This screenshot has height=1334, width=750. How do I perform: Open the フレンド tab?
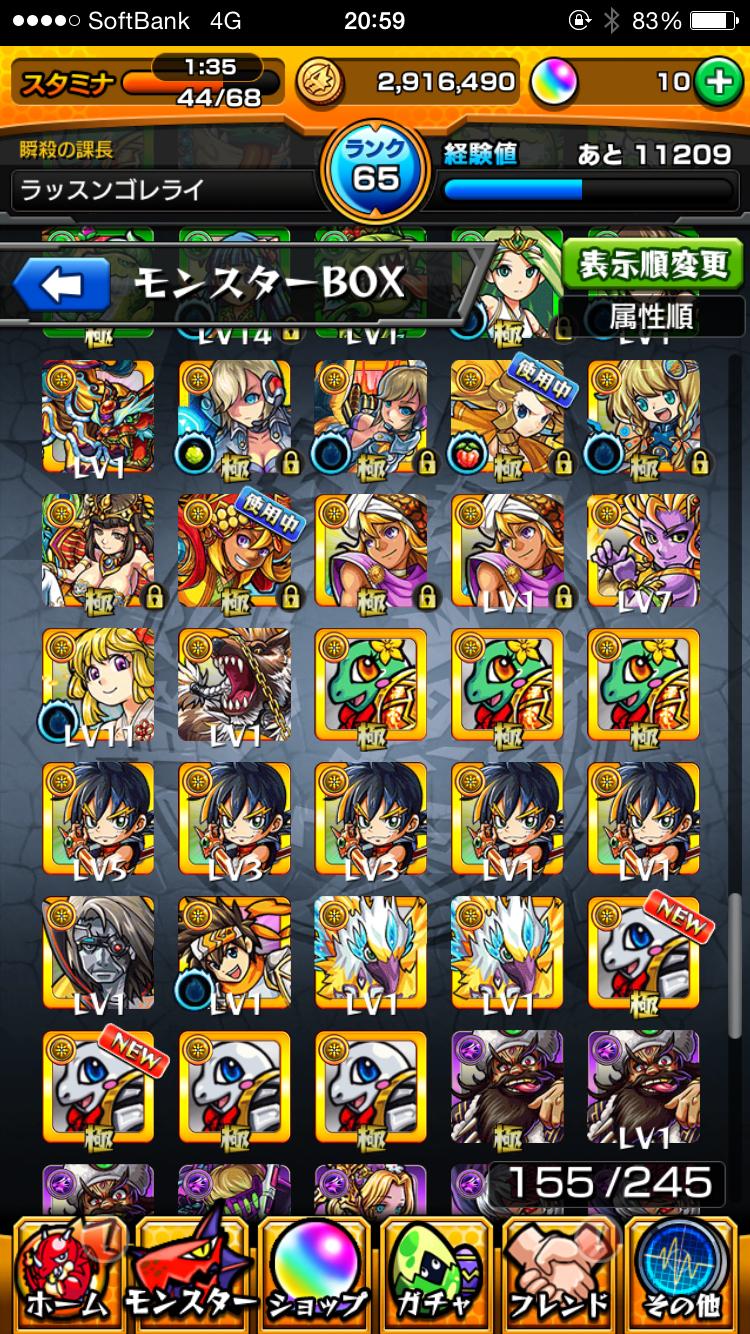pyautogui.click(x=560, y=1275)
